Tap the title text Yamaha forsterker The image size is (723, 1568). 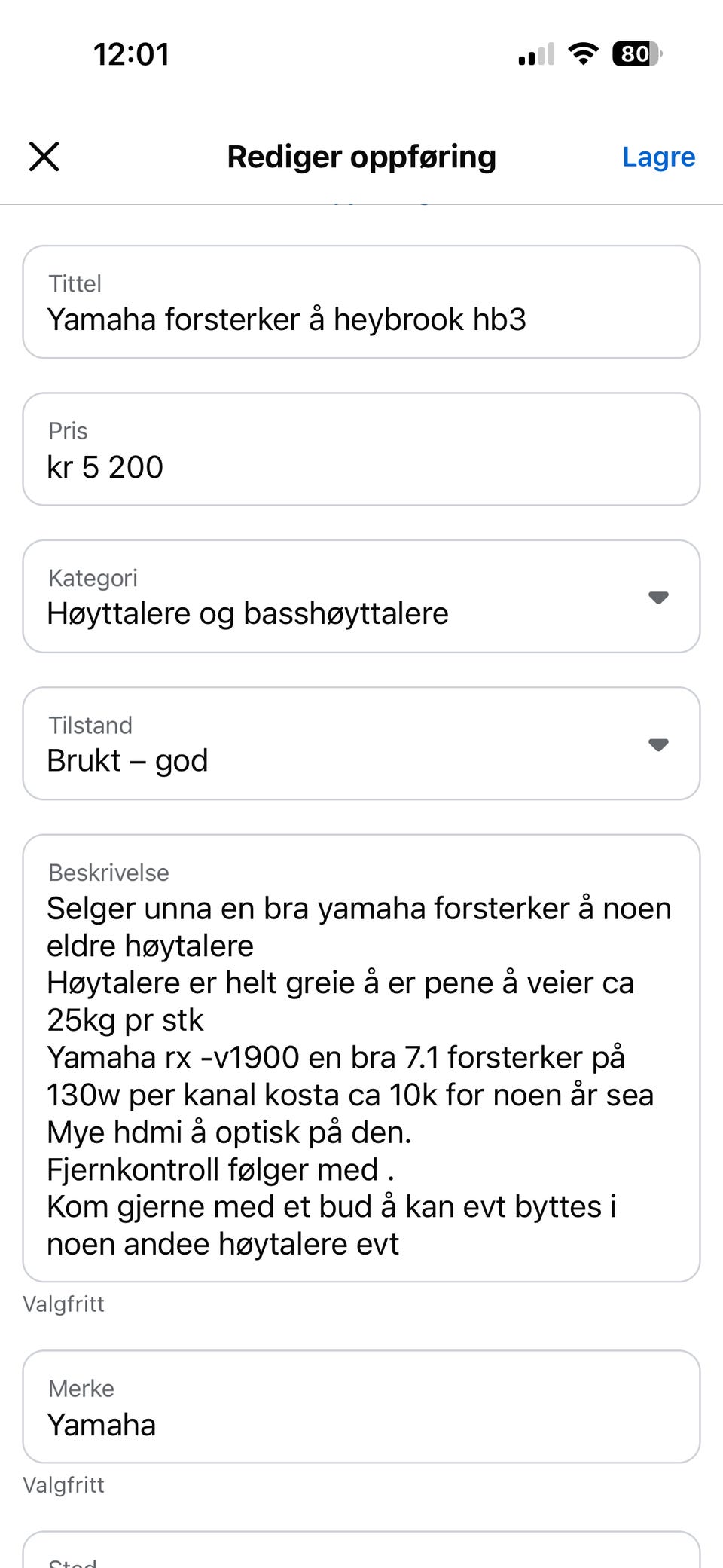288,319
